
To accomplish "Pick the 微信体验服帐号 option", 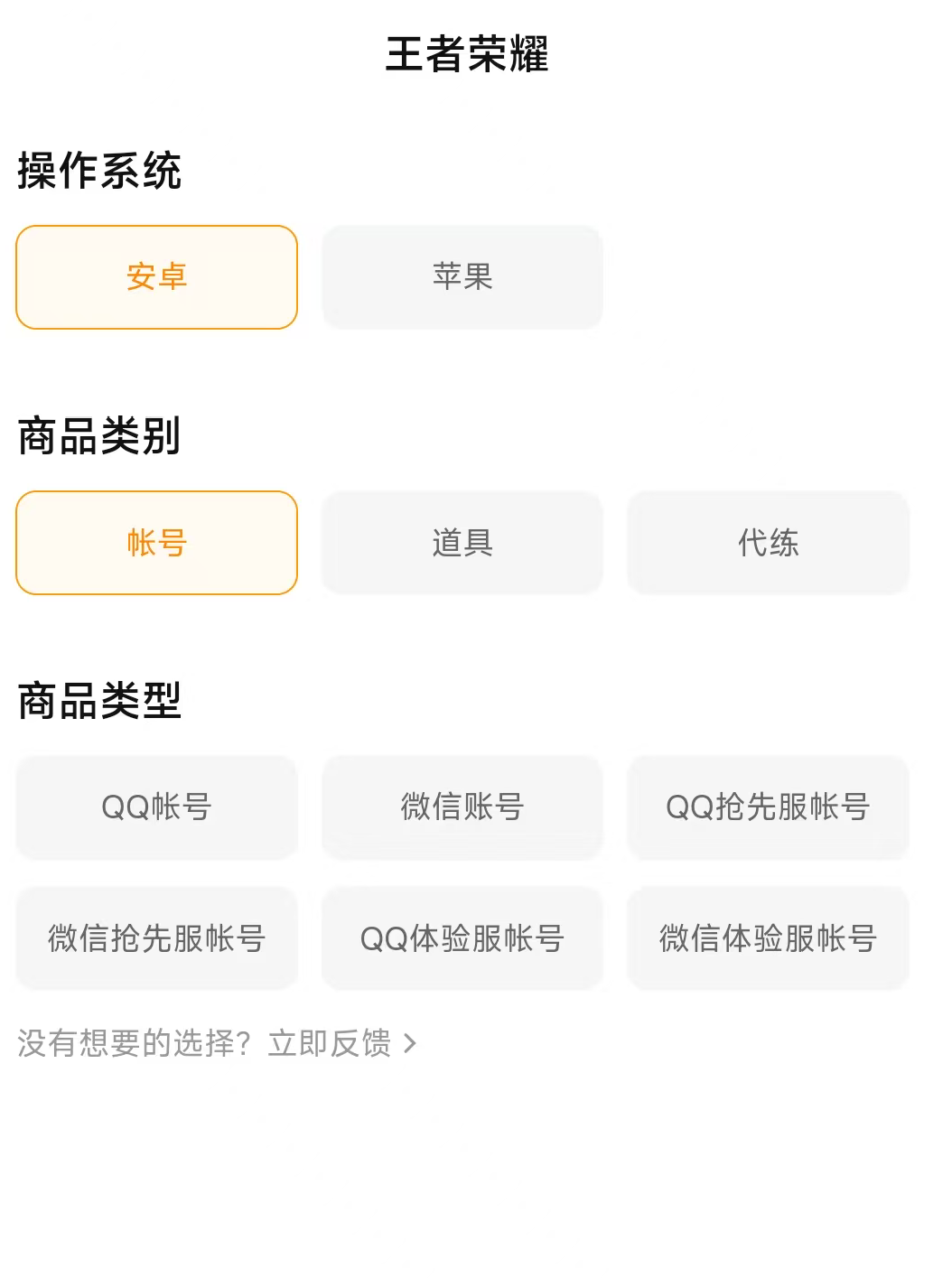I will pos(769,938).
